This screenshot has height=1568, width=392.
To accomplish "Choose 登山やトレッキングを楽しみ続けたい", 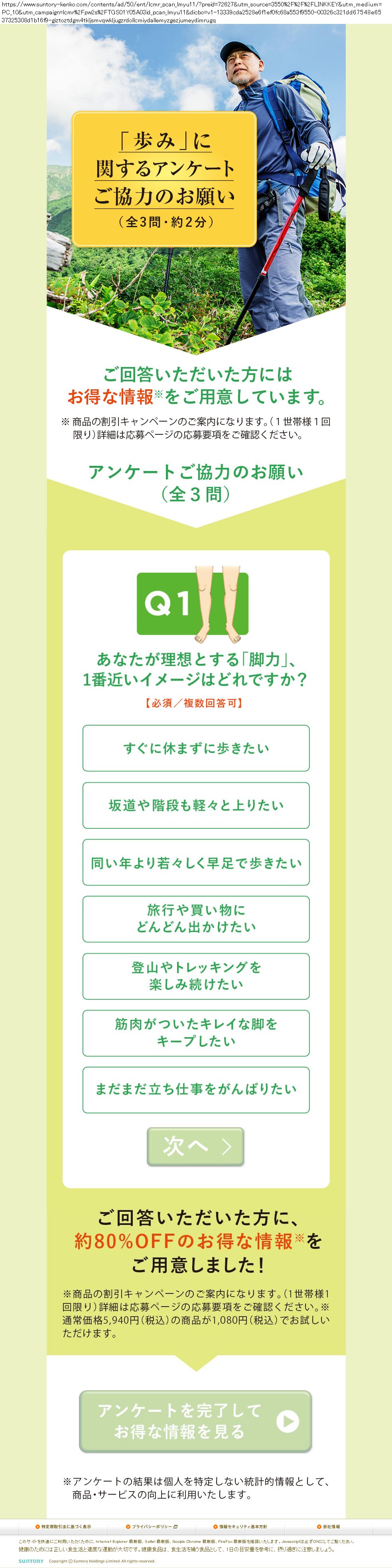I will pos(195,976).
